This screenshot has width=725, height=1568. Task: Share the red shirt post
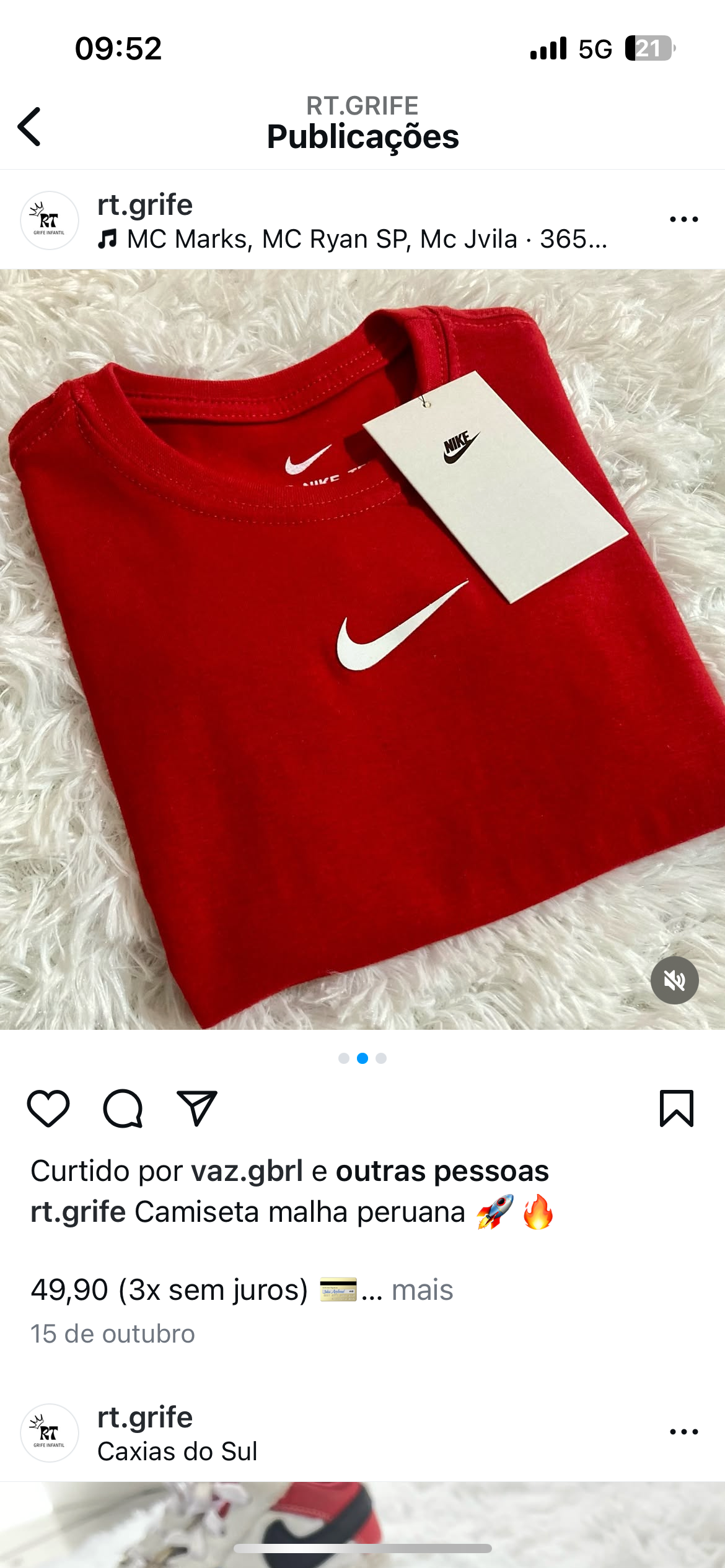(x=197, y=1108)
